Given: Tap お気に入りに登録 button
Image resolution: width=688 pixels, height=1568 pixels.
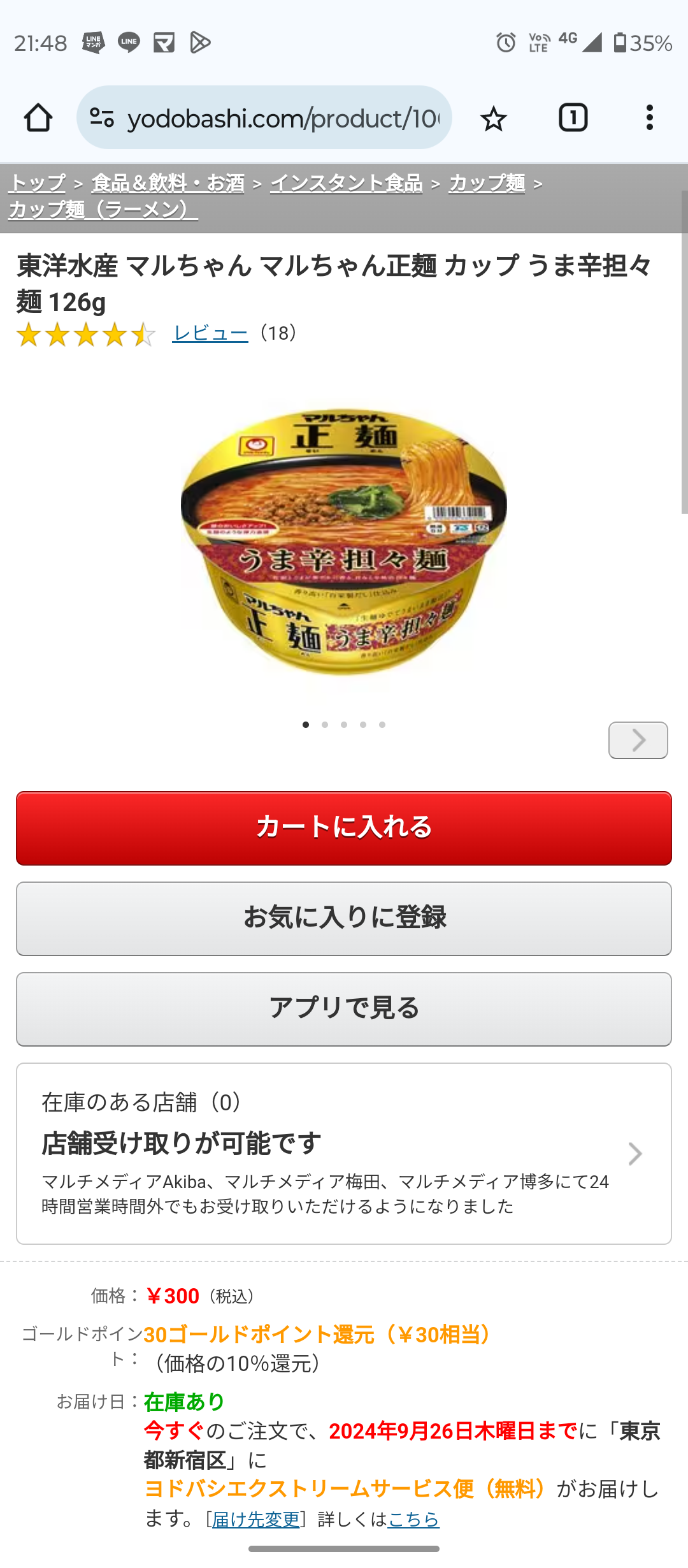Looking at the screenshot, I should coord(344,918).
